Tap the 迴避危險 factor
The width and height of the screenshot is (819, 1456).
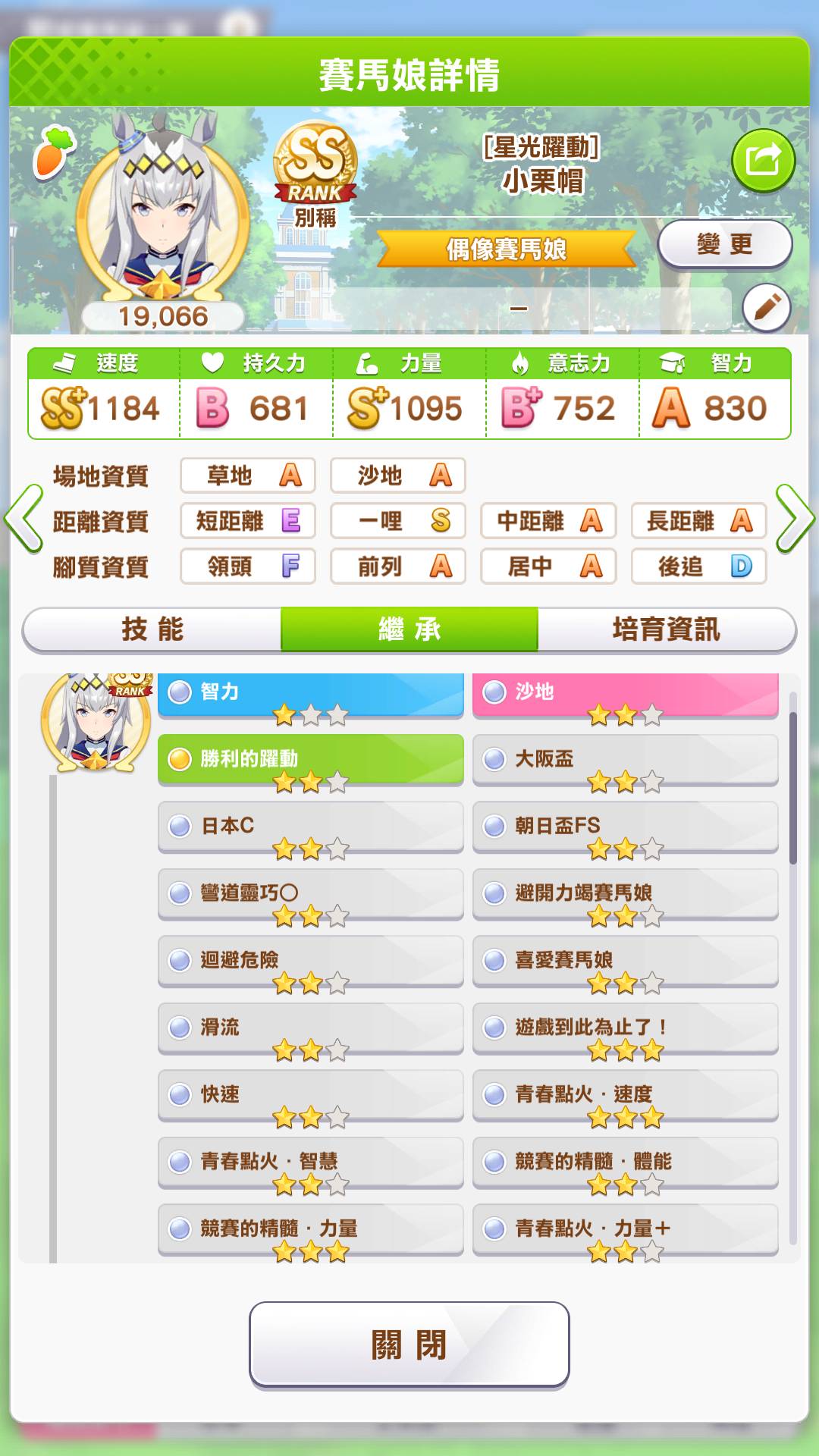[311, 961]
